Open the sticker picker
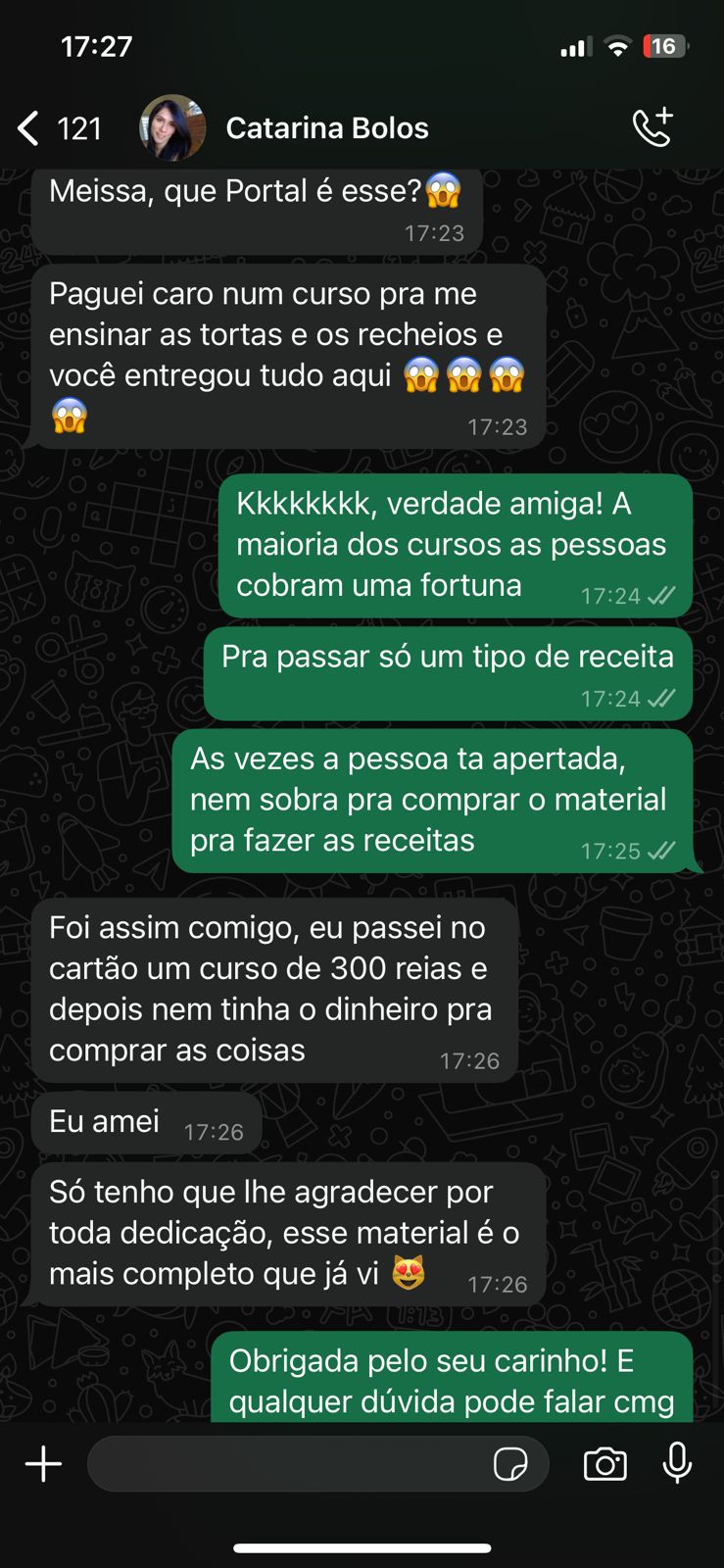This screenshot has height=1568, width=724. [510, 1464]
